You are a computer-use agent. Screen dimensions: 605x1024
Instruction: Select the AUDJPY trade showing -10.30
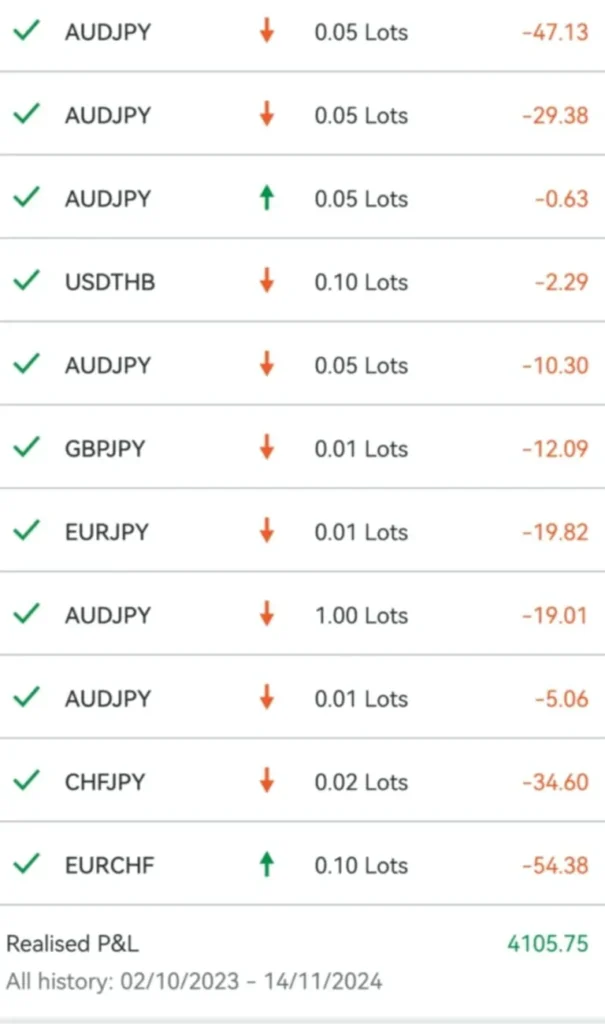[x=302, y=364]
